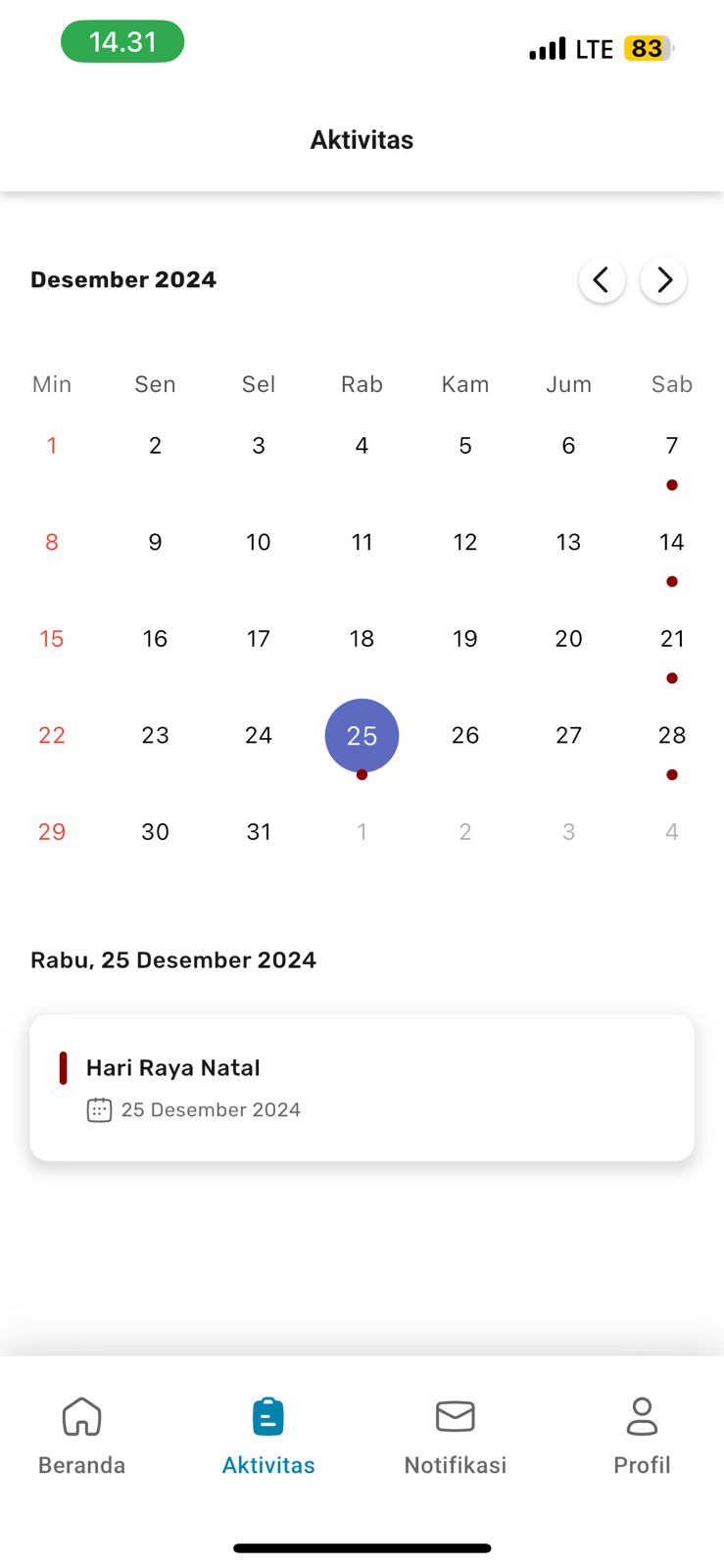Go to the previous month
Viewport: 724px width, 1568px height.
(x=602, y=280)
